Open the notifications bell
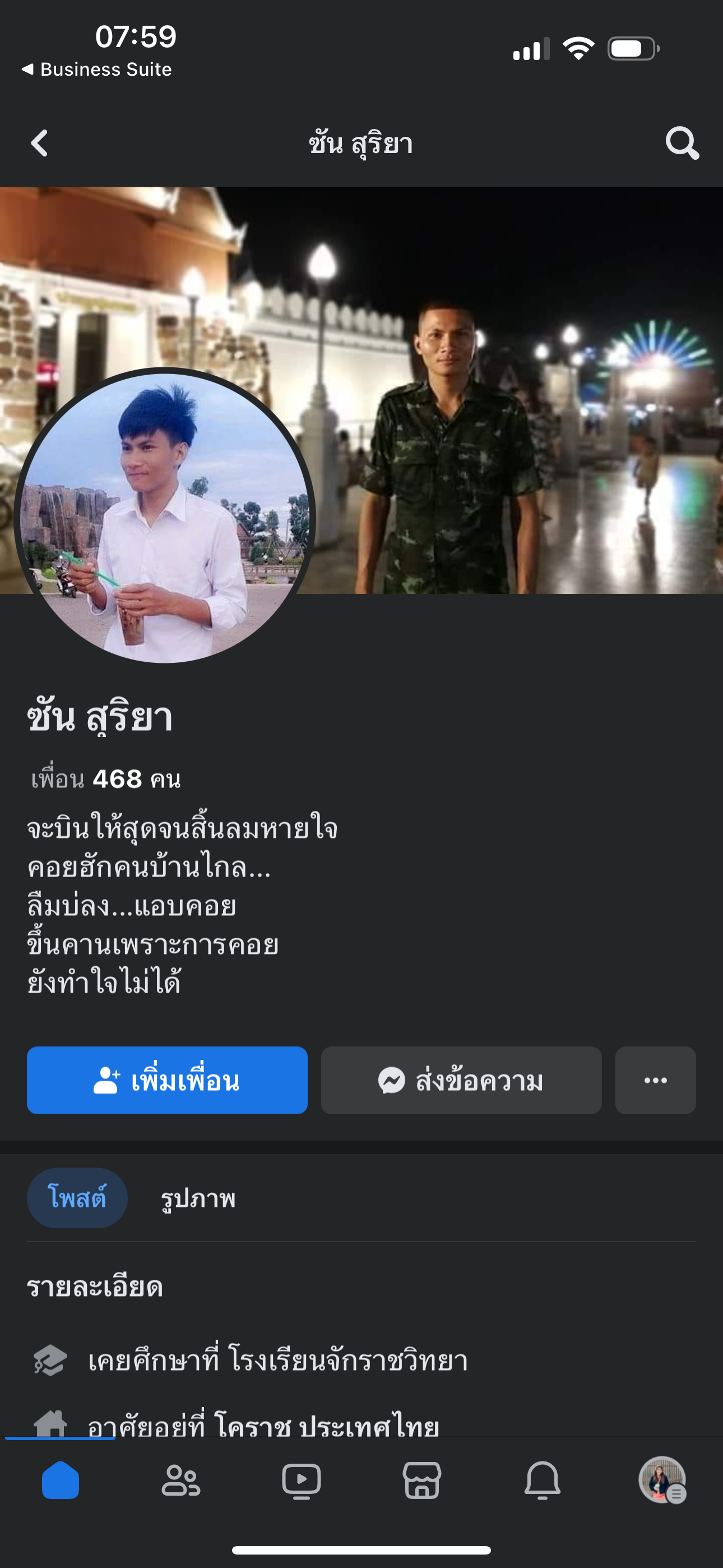This screenshot has width=723, height=1568. point(543,1481)
